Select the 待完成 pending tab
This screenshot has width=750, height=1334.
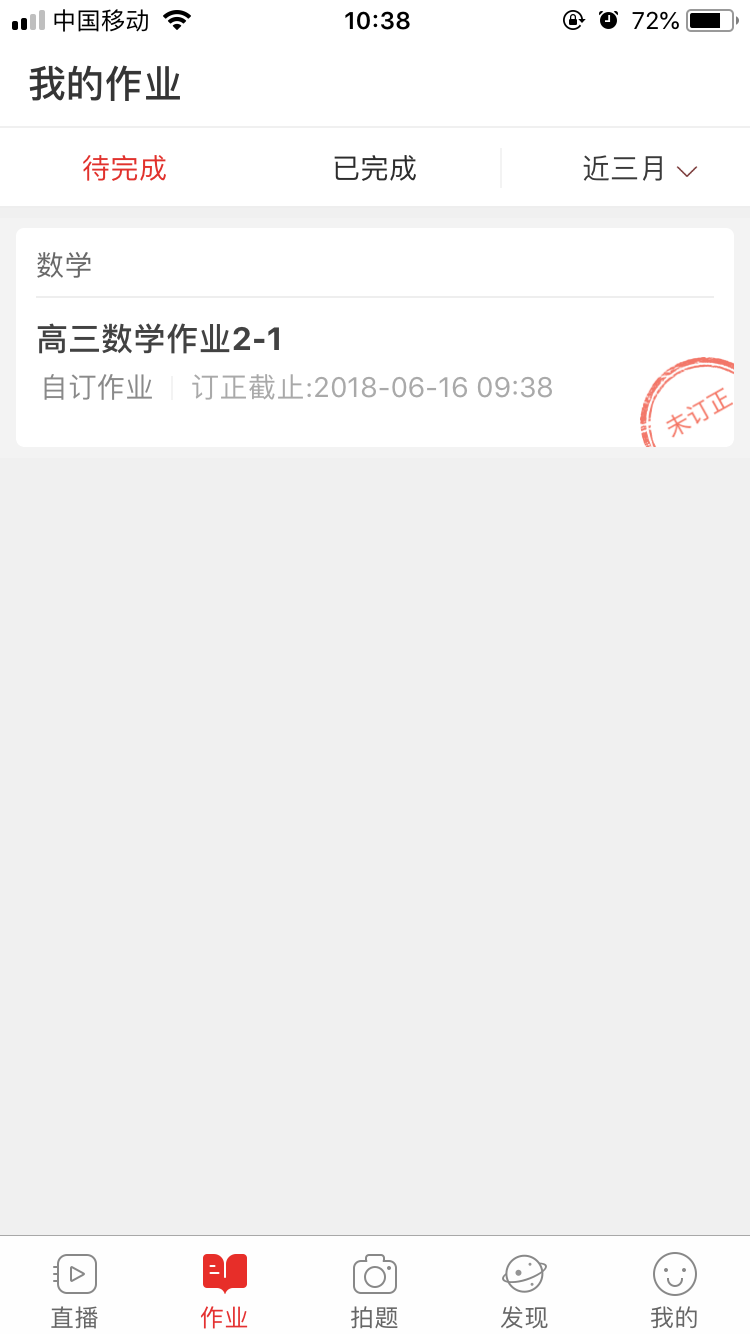pos(124,168)
